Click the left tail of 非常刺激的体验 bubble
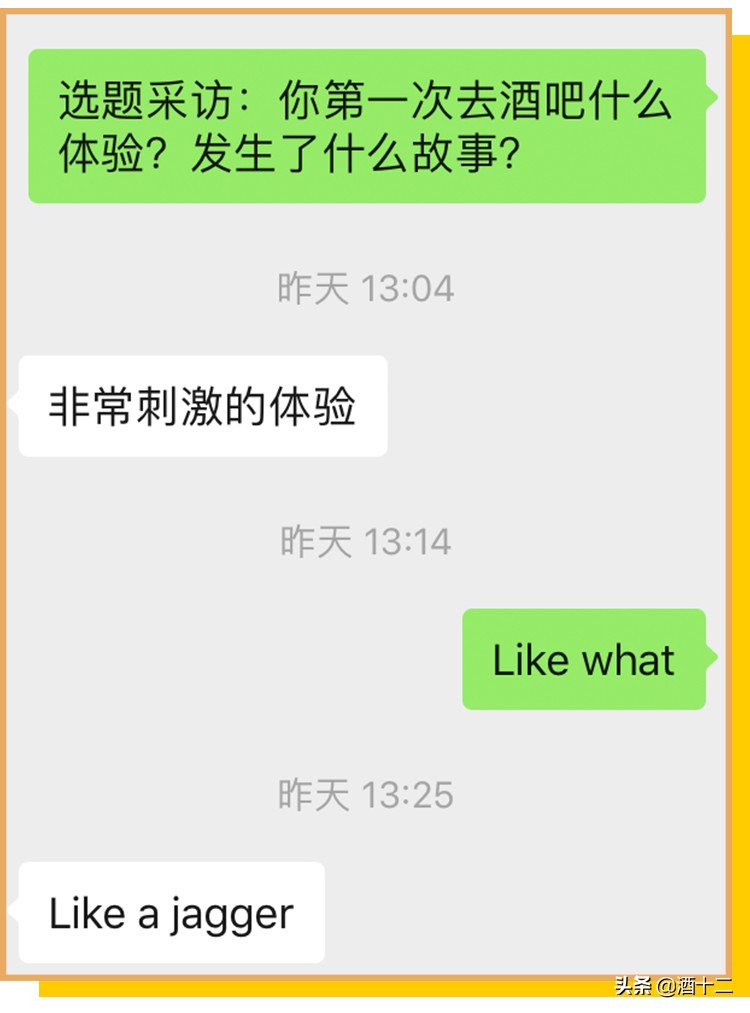The width and height of the screenshot is (750, 1013). [x=14, y=405]
